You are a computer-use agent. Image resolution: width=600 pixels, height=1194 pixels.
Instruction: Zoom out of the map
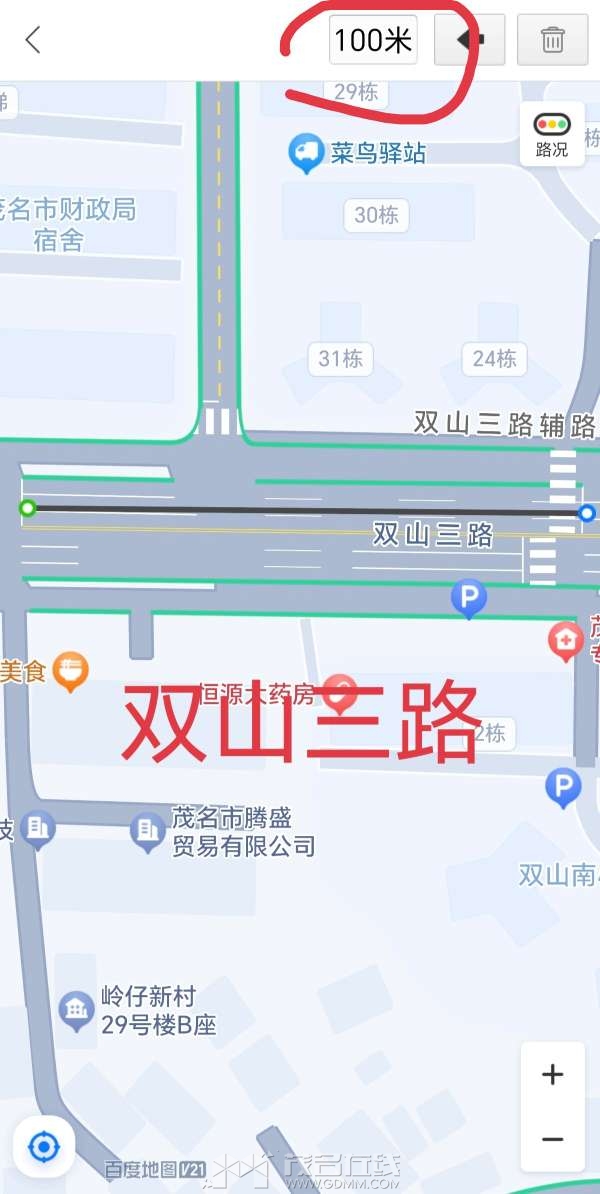552,1139
